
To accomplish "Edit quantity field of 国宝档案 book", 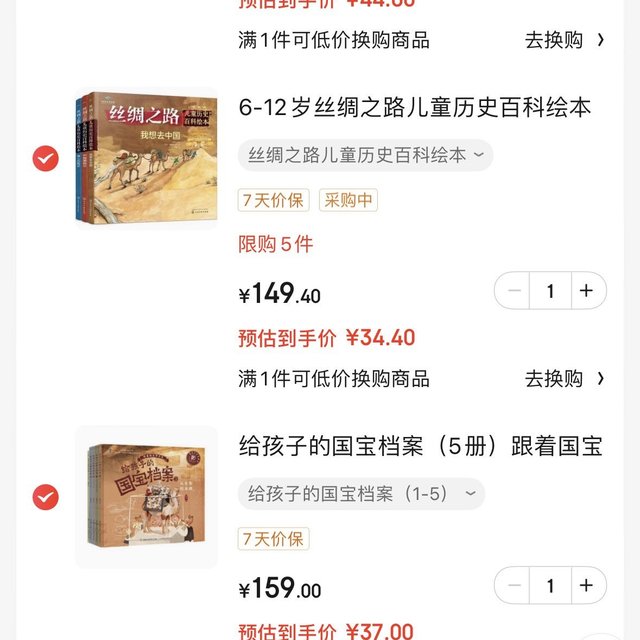I will tap(550, 586).
